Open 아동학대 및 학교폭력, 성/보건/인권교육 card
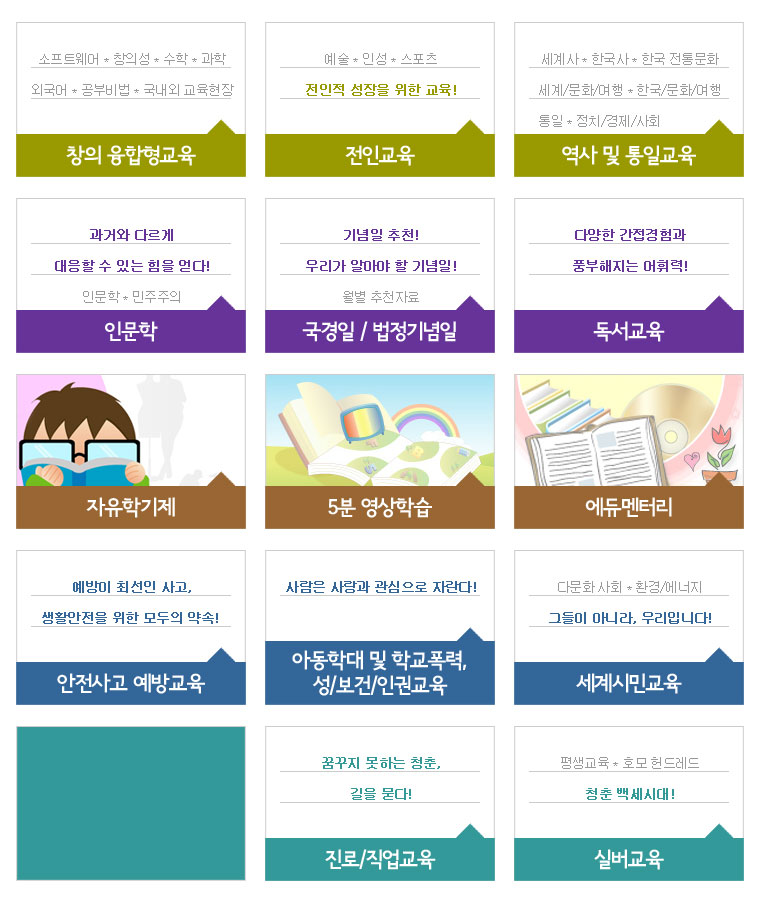The image size is (760, 900). 380,672
